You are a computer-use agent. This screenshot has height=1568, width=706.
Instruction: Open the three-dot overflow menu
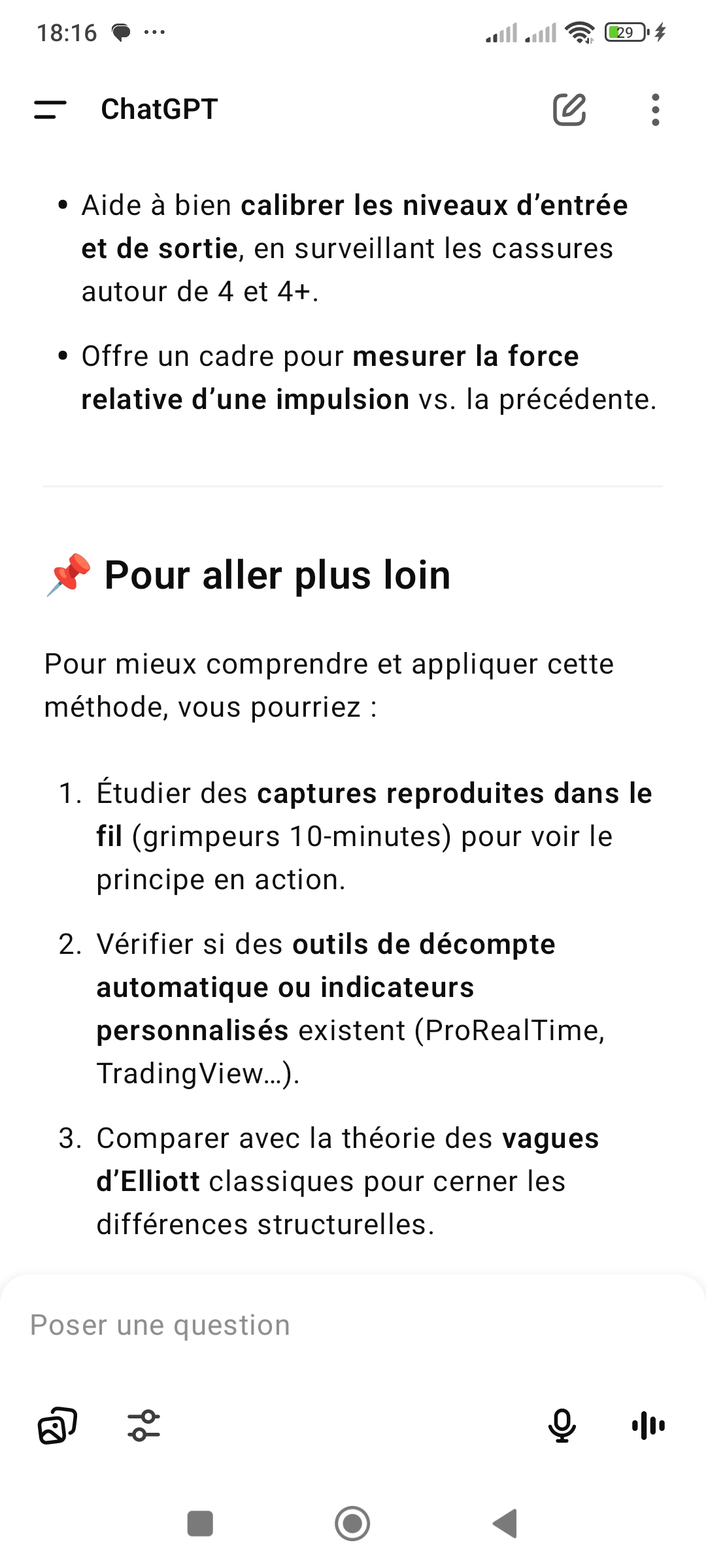(655, 110)
